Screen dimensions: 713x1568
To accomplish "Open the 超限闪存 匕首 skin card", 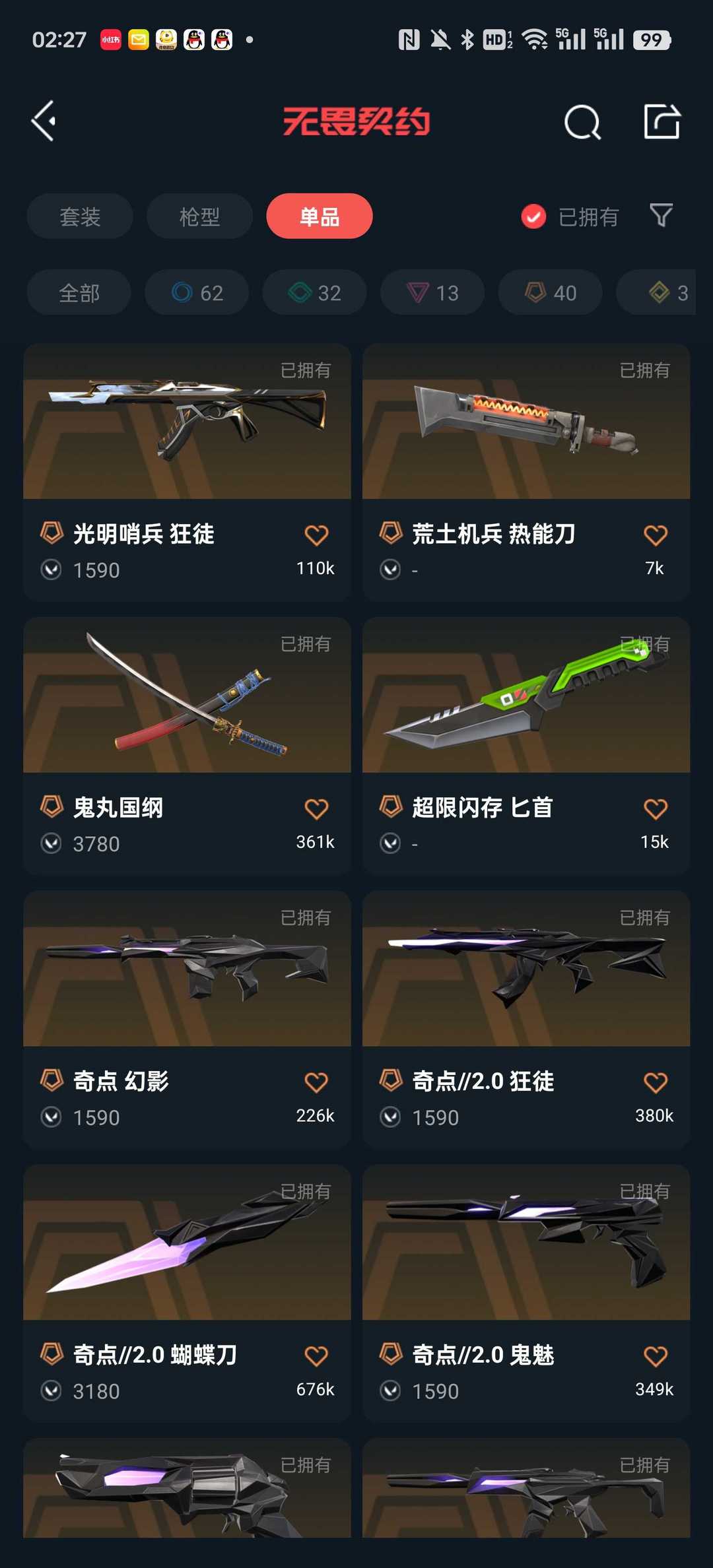I will 526,746.
